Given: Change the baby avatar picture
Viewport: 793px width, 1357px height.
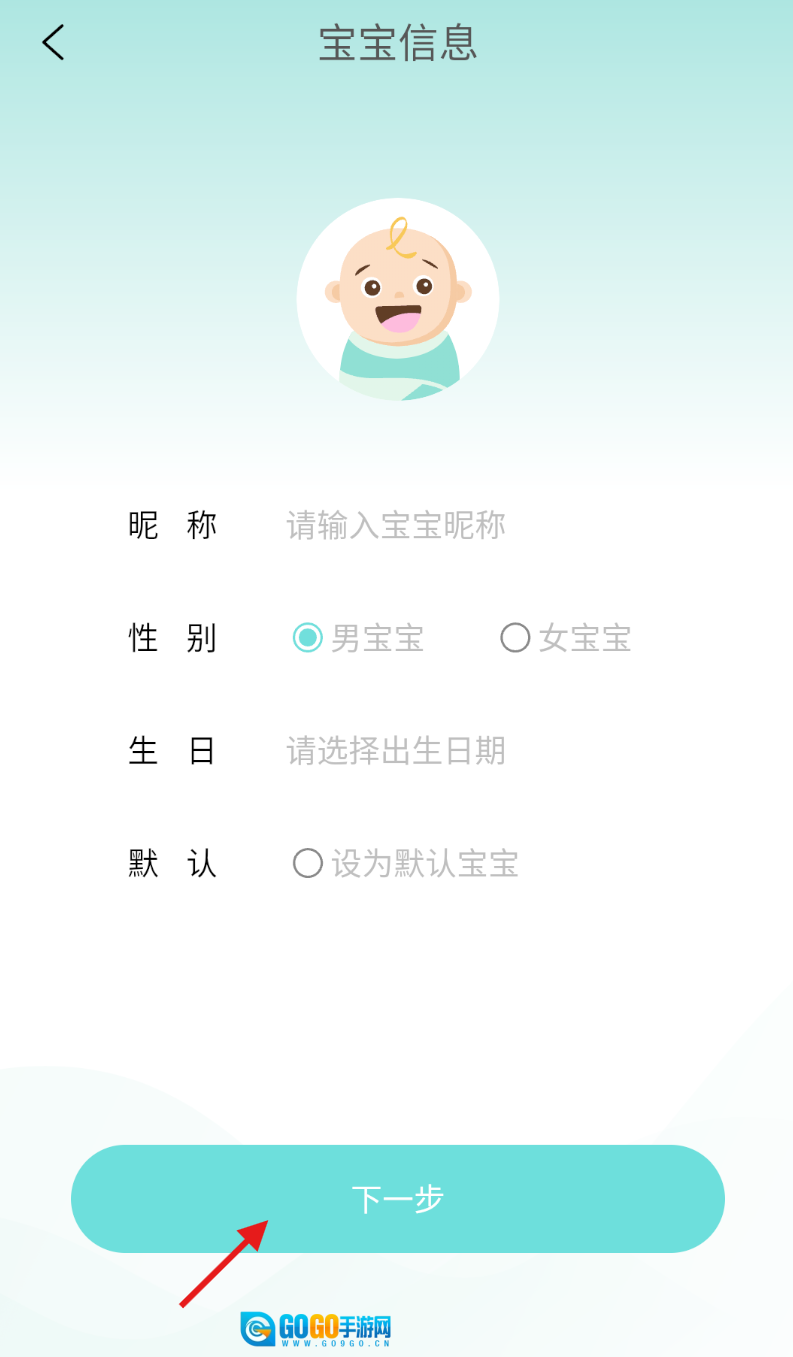Looking at the screenshot, I should [x=398, y=299].
